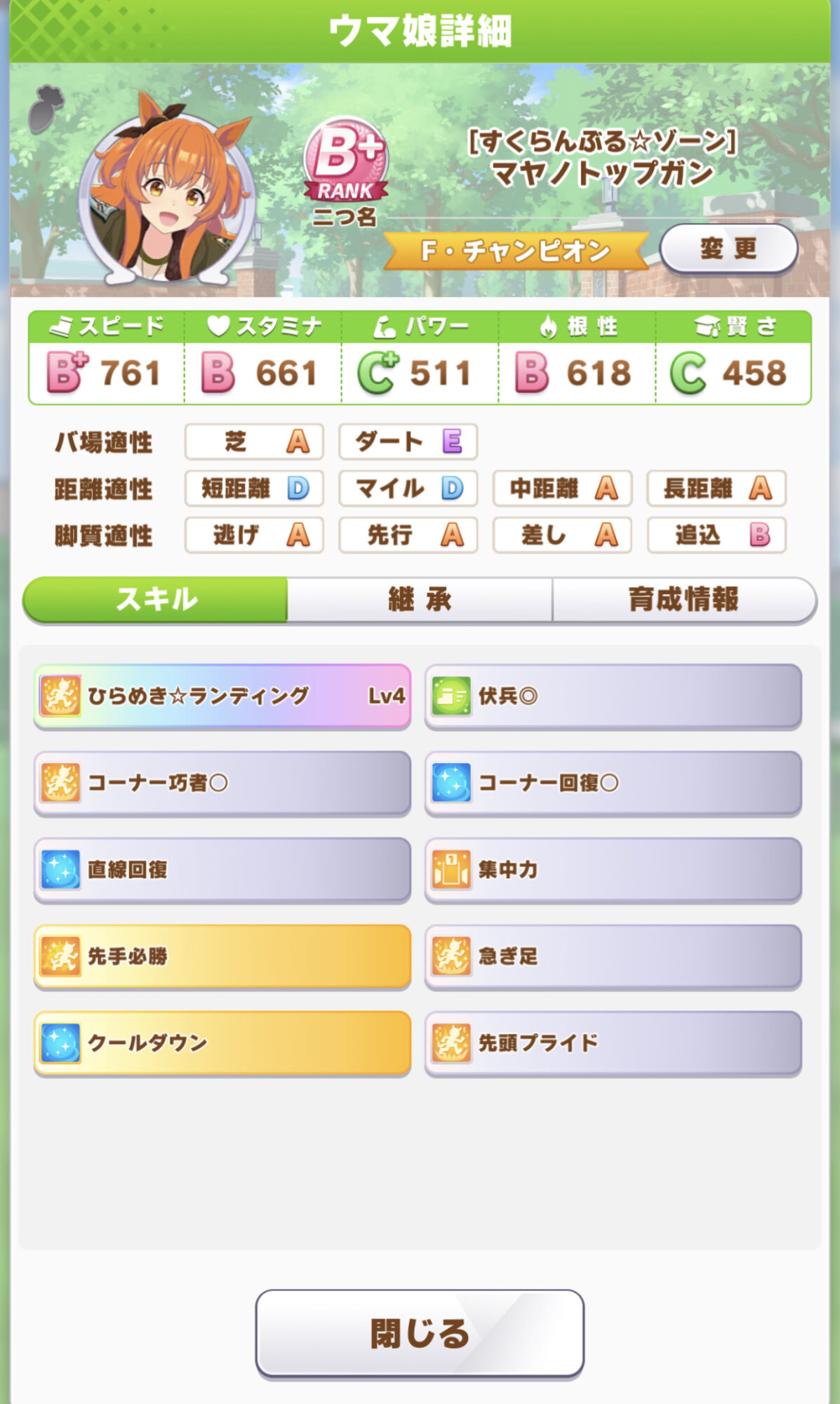
Task: Tap the 変更 button to change the title
Action: point(728,249)
